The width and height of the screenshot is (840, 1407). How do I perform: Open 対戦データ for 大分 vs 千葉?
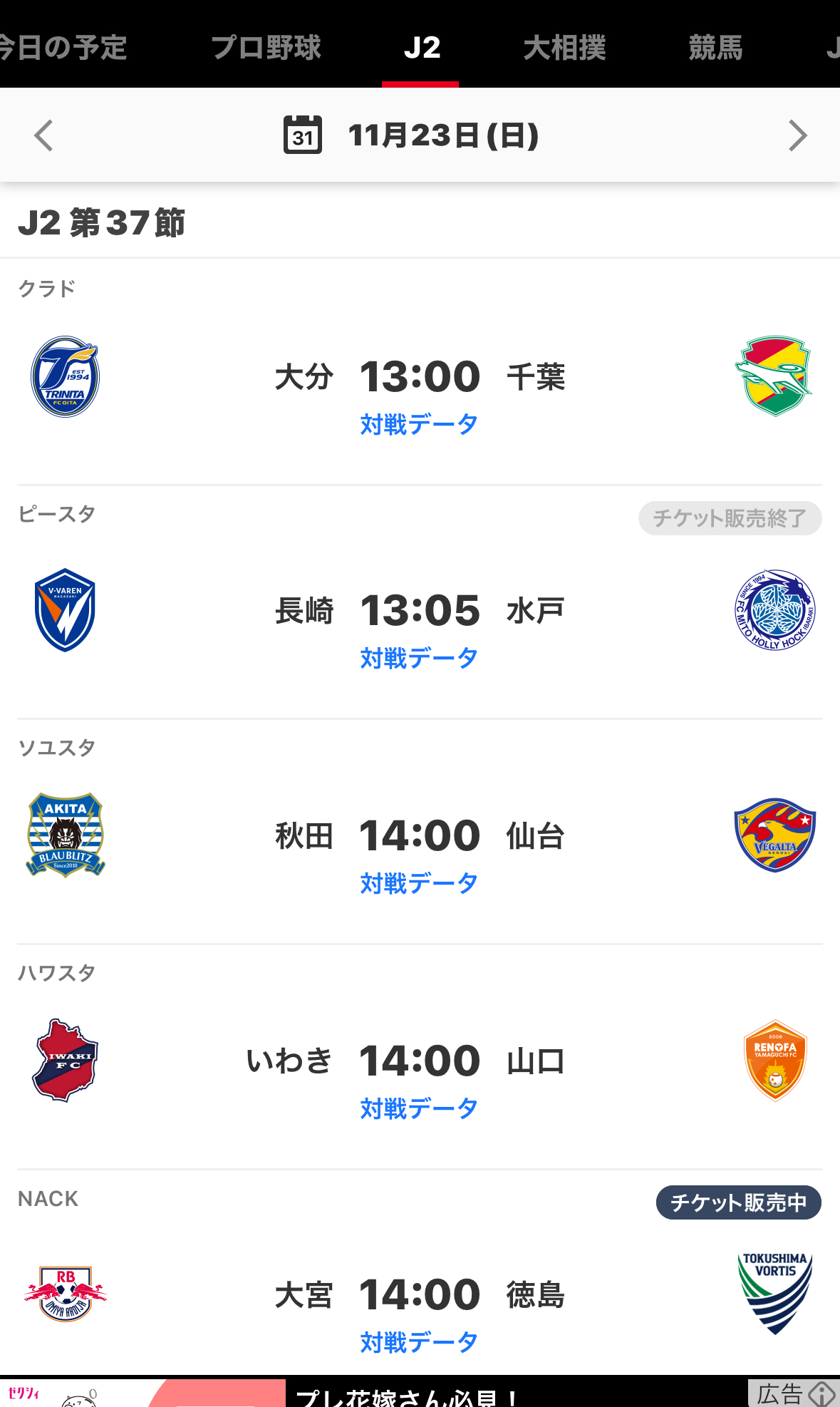click(x=419, y=424)
